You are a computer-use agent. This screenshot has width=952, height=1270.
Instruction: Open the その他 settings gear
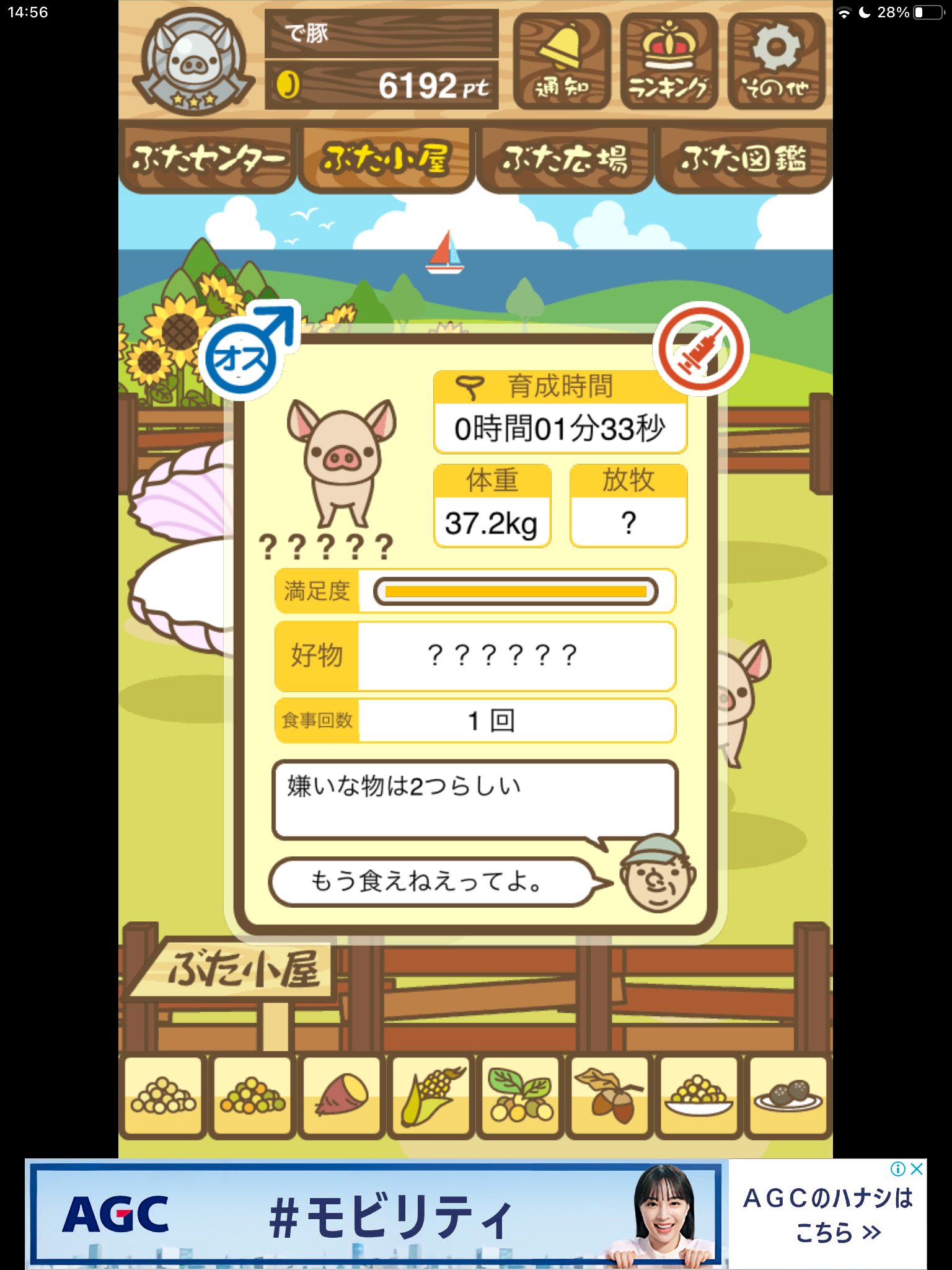(776, 62)
